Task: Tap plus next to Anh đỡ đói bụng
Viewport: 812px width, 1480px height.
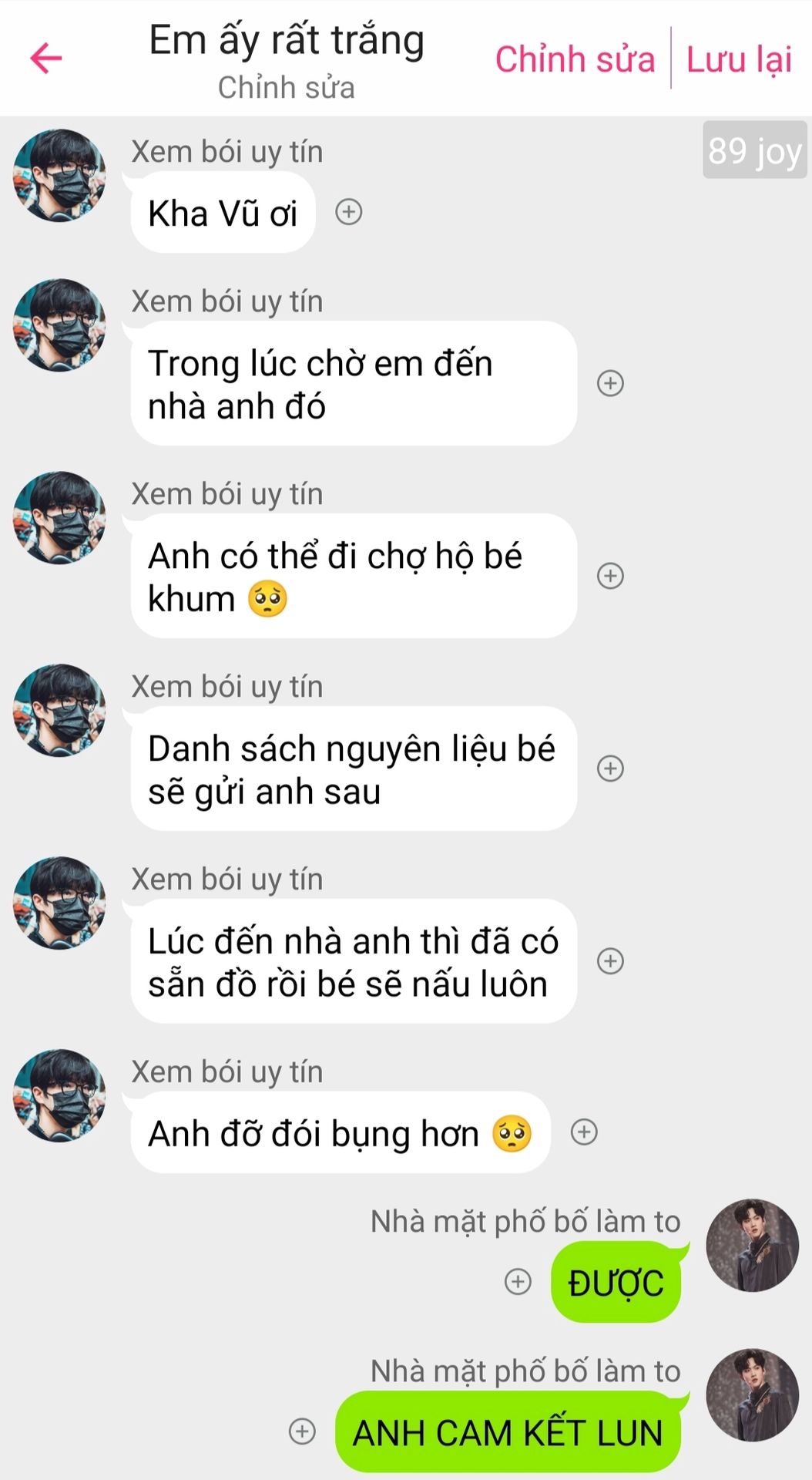Action: (584, 1132)
